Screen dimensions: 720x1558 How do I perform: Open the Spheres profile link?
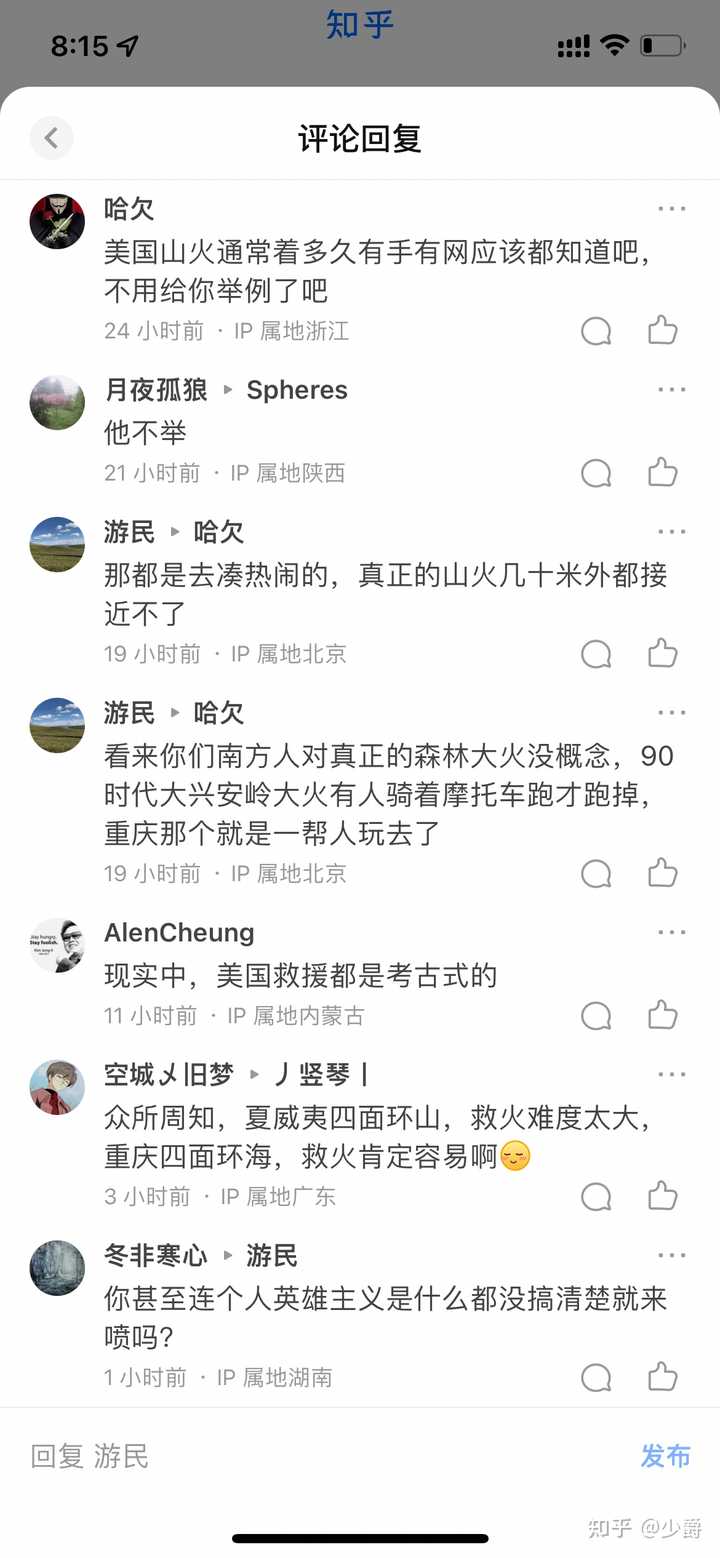[x=297, y=390]
